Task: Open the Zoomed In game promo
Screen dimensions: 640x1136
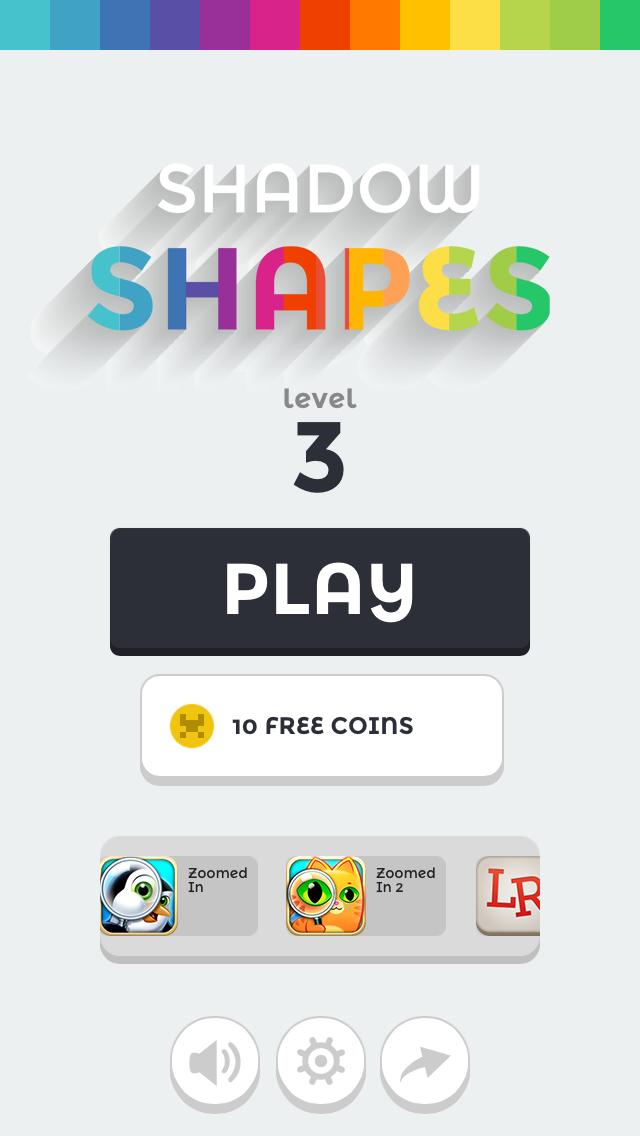Action: [179, 895]
